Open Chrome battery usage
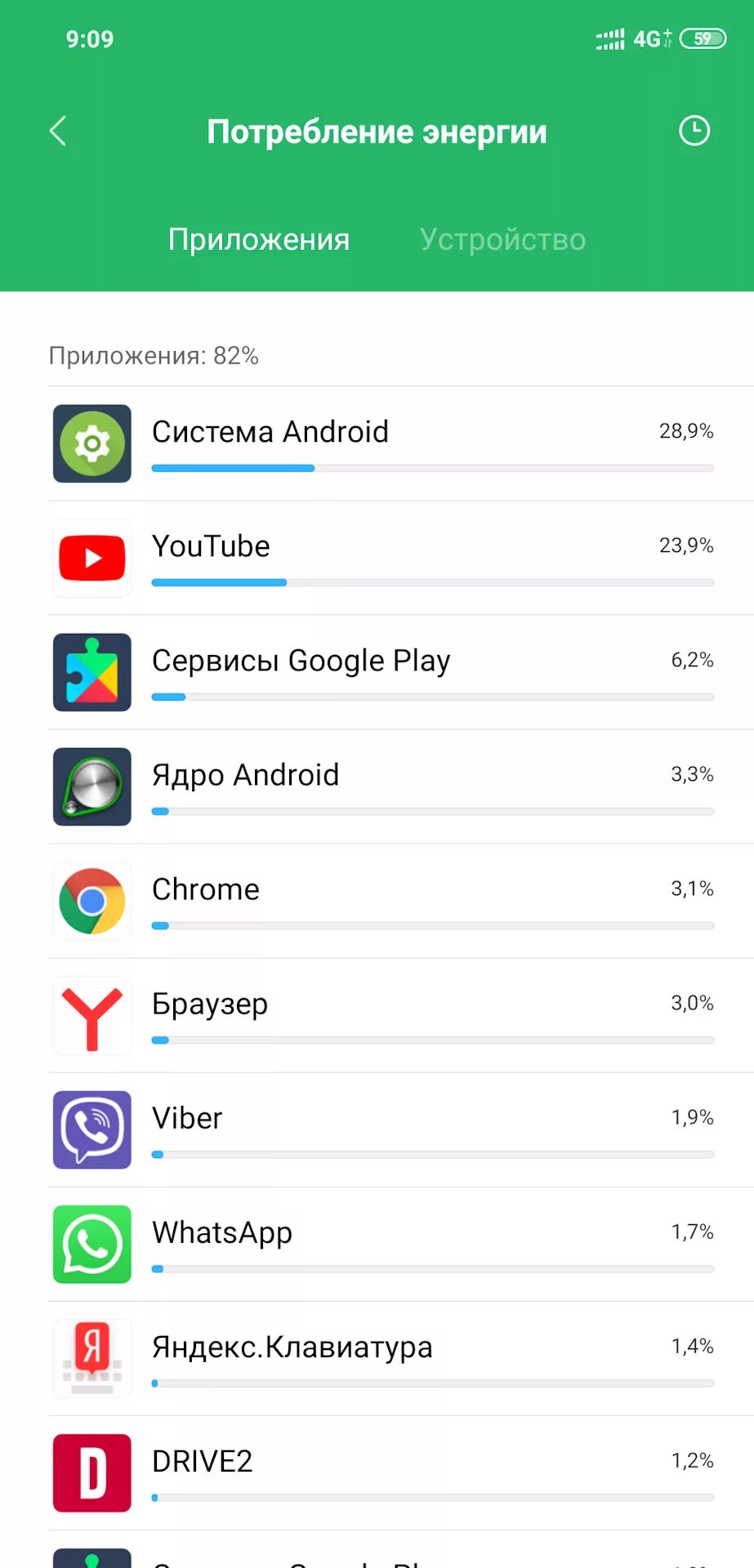The image size is (754, 1568). coord(377,901)
